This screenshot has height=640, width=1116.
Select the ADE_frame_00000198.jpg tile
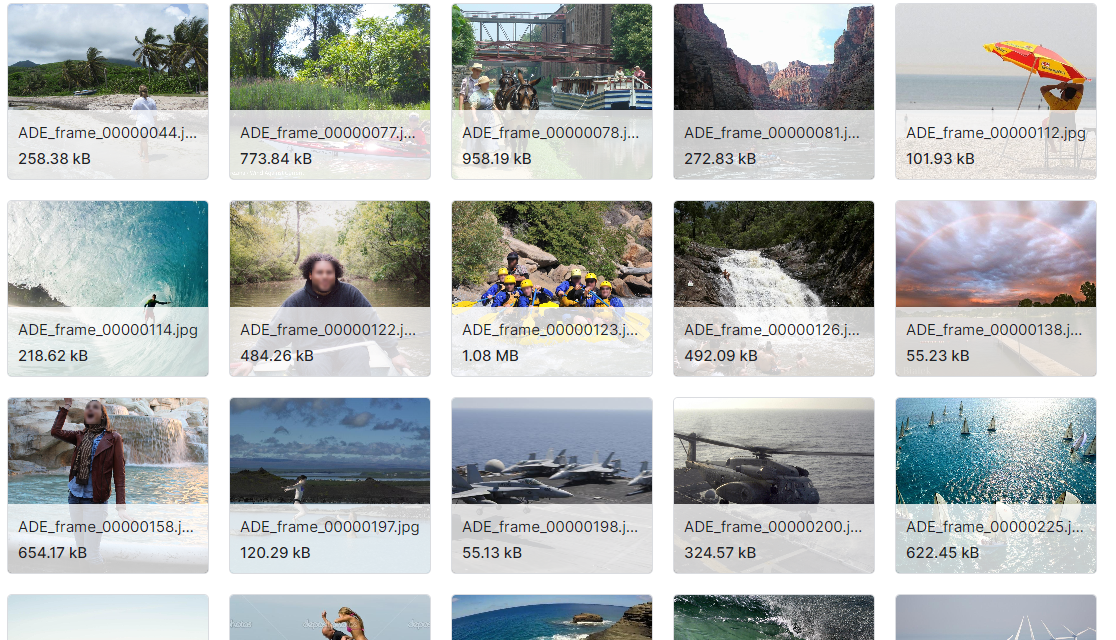click(552, 451)
